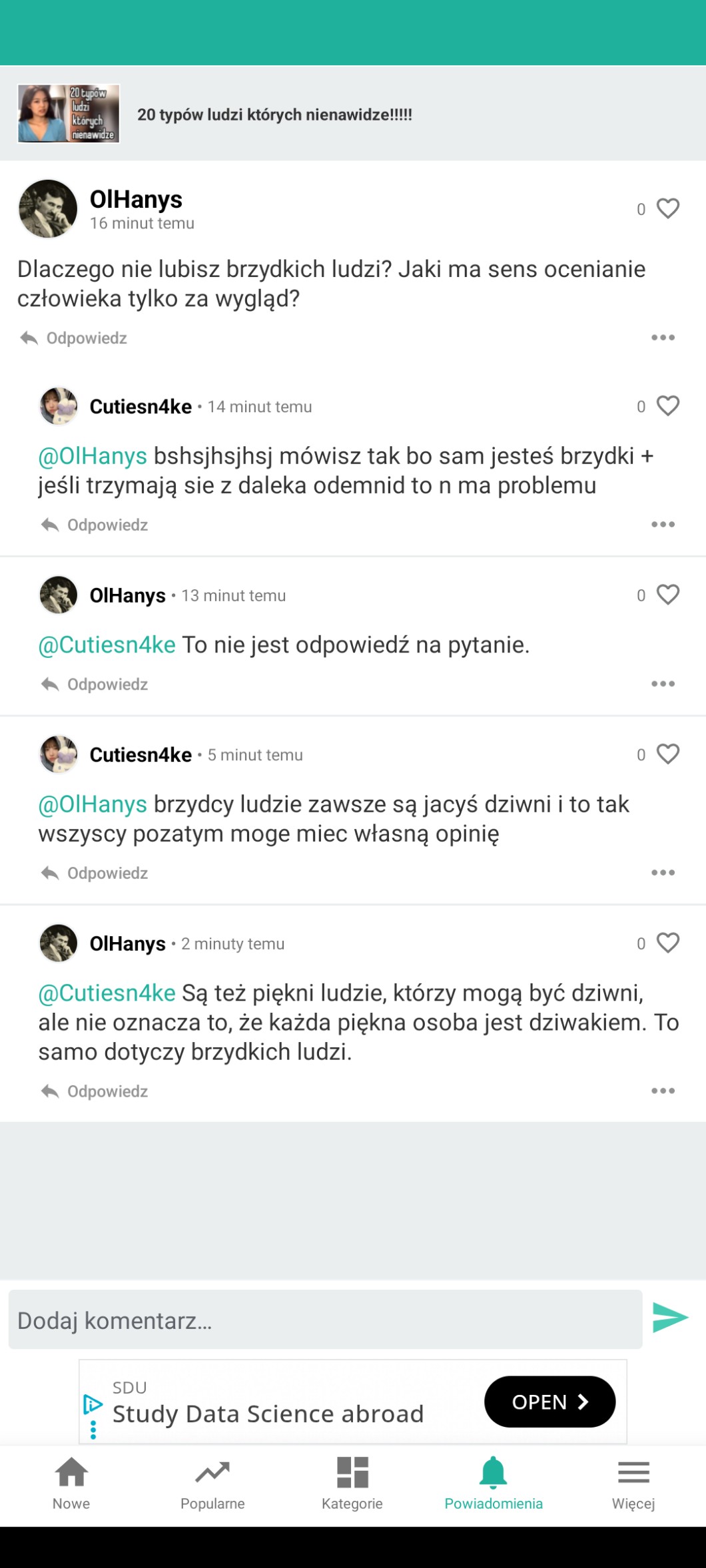Like Cutiesn4ke's 14 minut temu reply
Image resolution: width=706 pixels, height=1568 pixels.
(x=667, y=405)
